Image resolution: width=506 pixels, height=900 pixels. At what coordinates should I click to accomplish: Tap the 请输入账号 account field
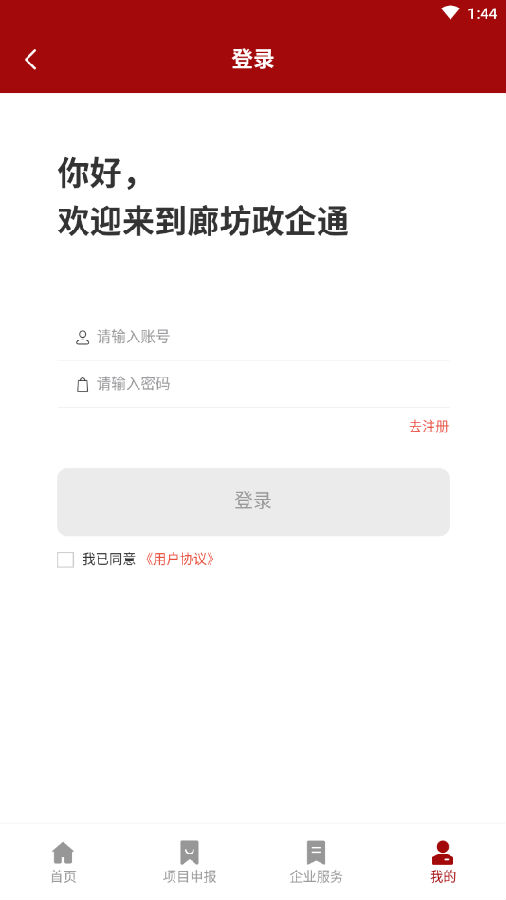(x=253, y=337)
